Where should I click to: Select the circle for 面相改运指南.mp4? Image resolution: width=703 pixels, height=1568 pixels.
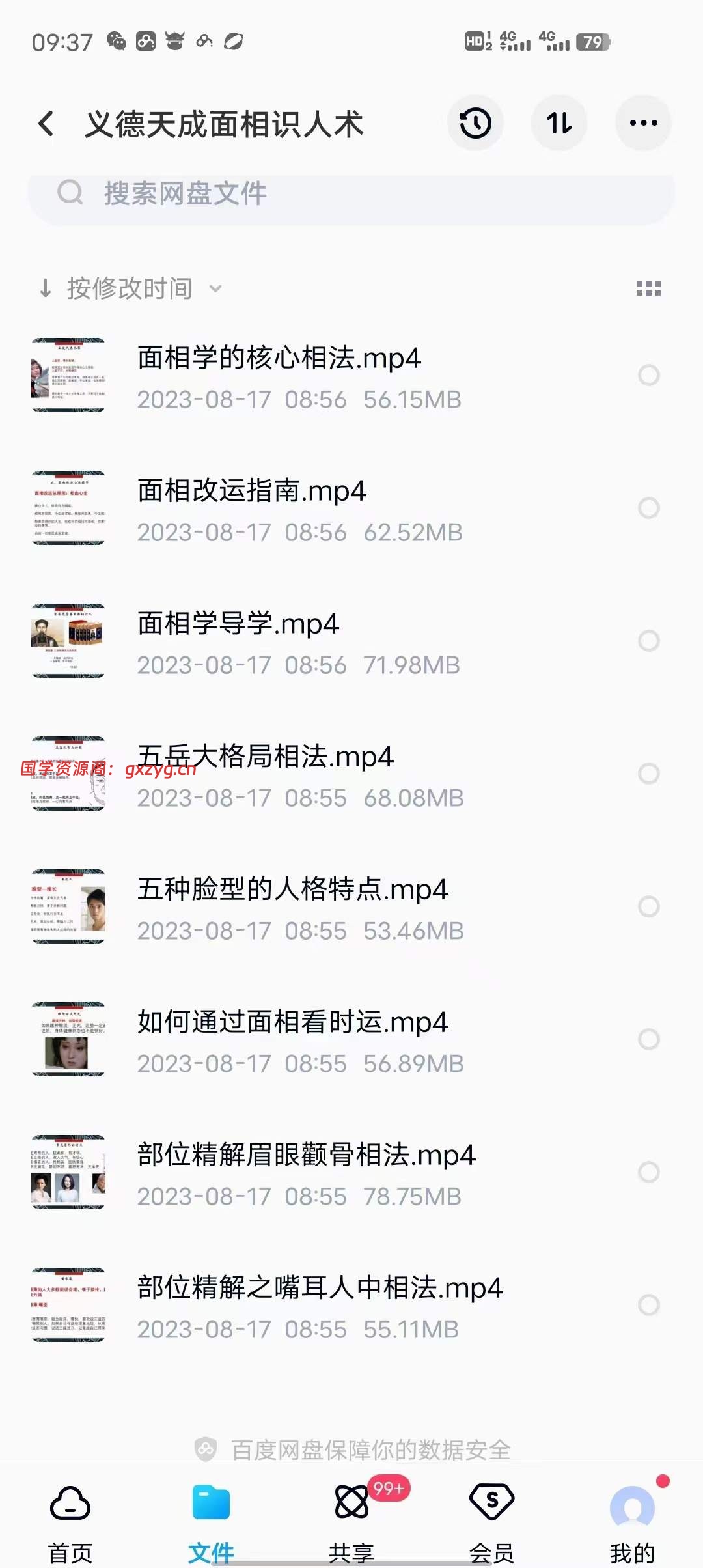click(x=648, y=508)
